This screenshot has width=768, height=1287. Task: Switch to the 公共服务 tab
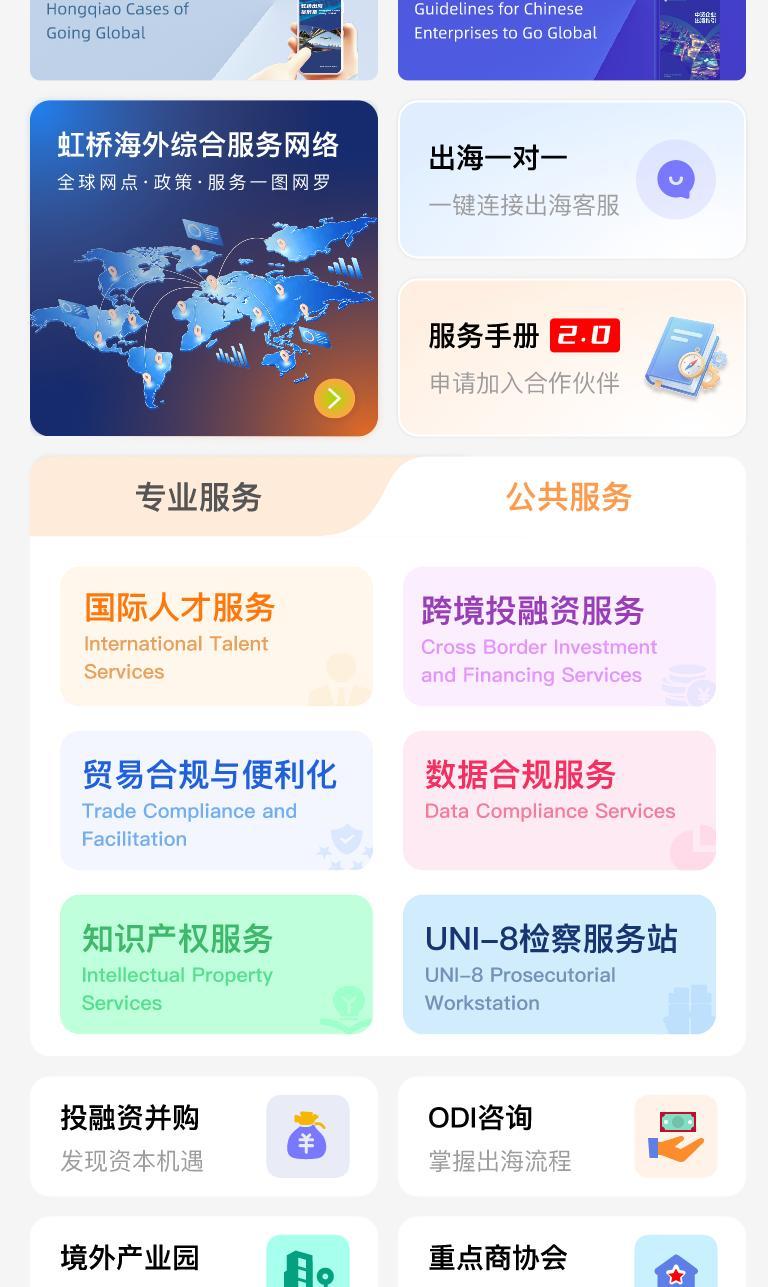568,497
